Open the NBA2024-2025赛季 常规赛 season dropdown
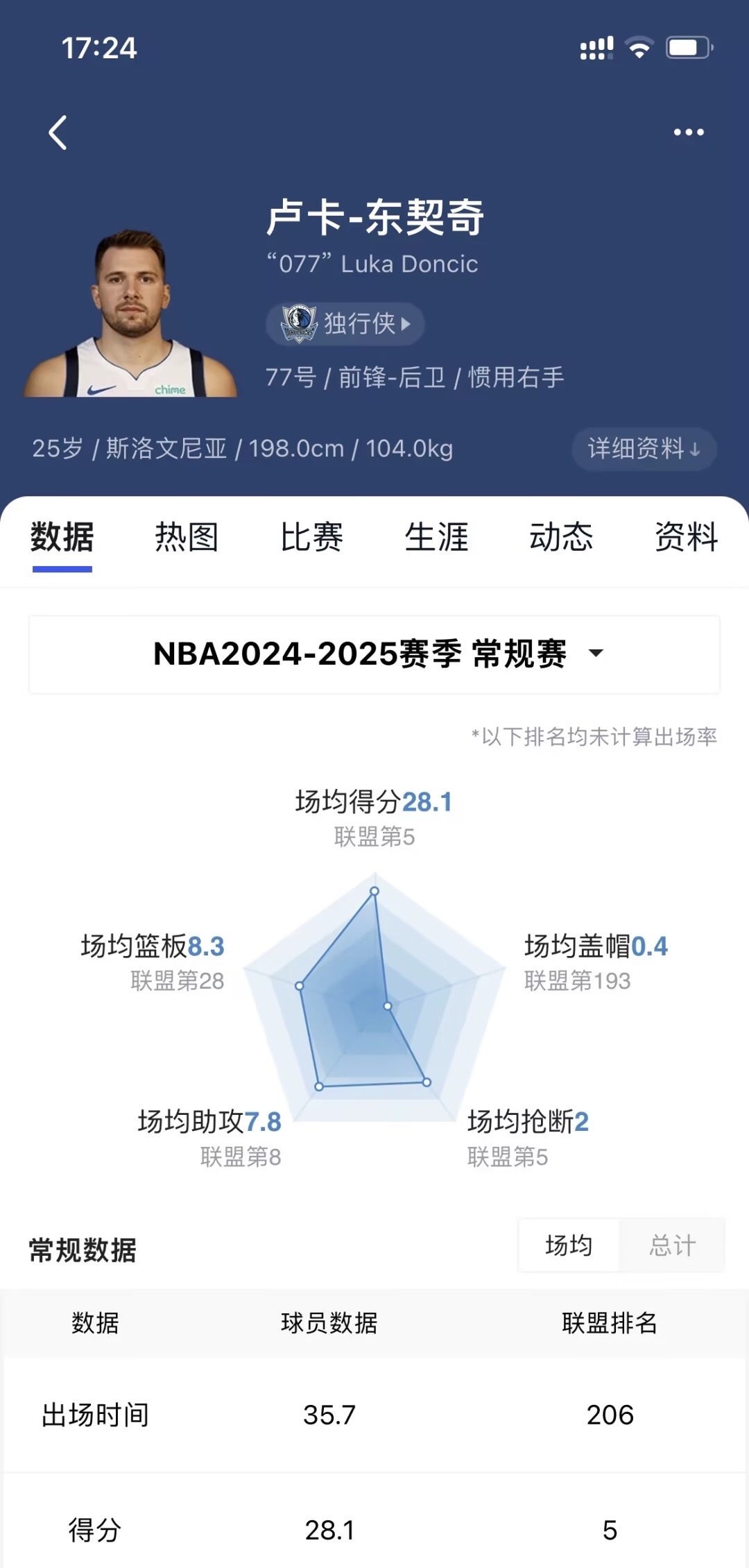Viewport: 749px width, 1568px height. point(374,653)
